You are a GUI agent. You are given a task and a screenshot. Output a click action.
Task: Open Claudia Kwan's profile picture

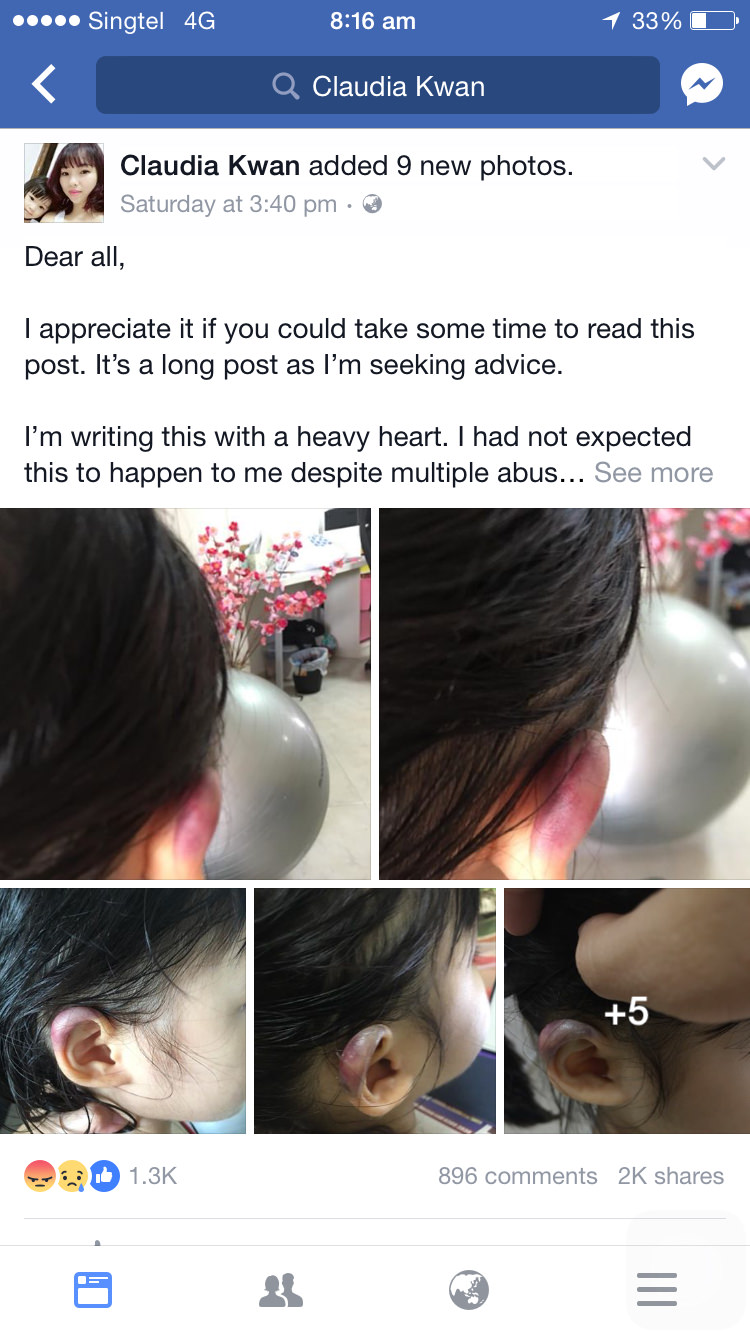pyautogui.click(x=64, y=183)
